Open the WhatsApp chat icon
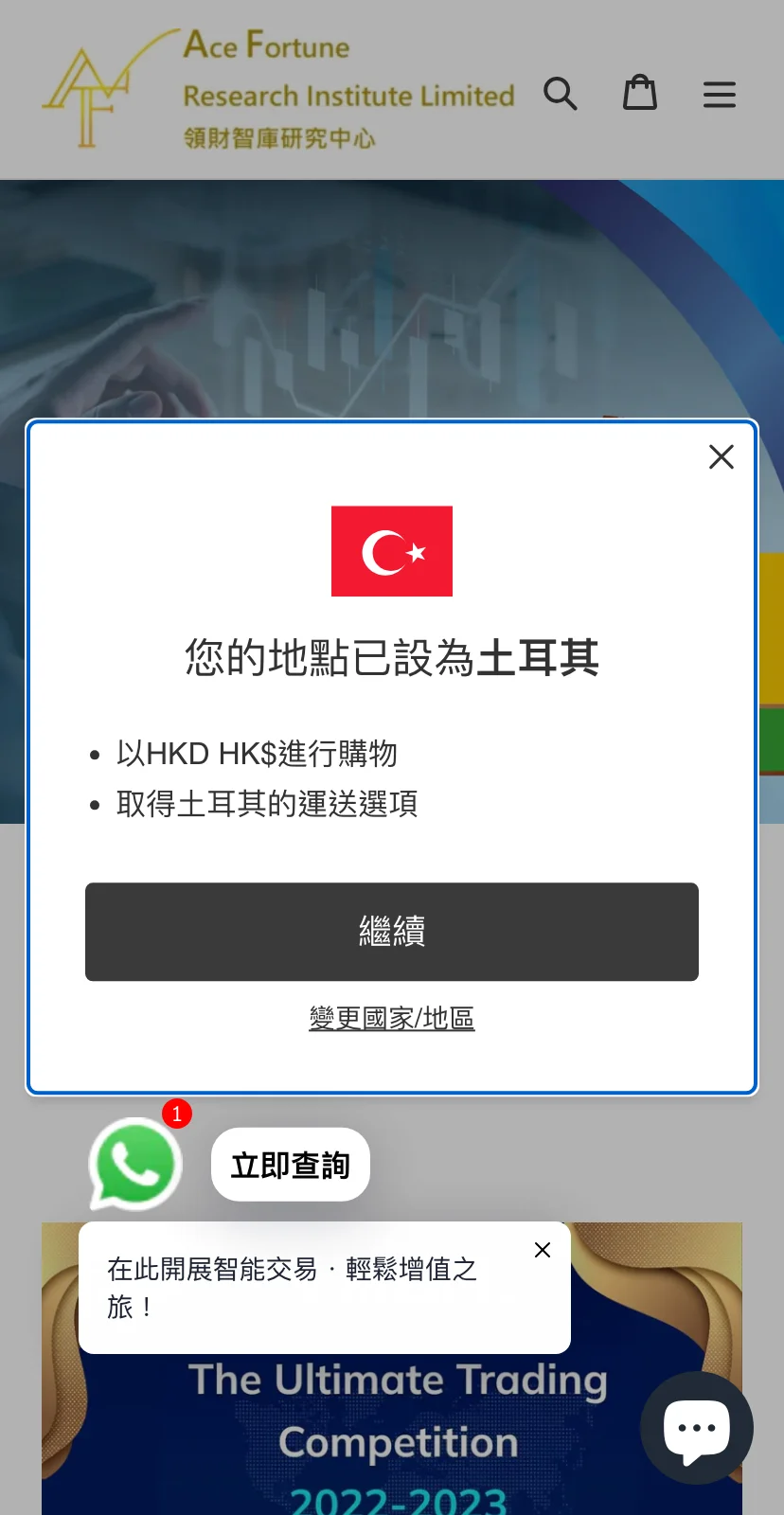 tap(135, 1164)
